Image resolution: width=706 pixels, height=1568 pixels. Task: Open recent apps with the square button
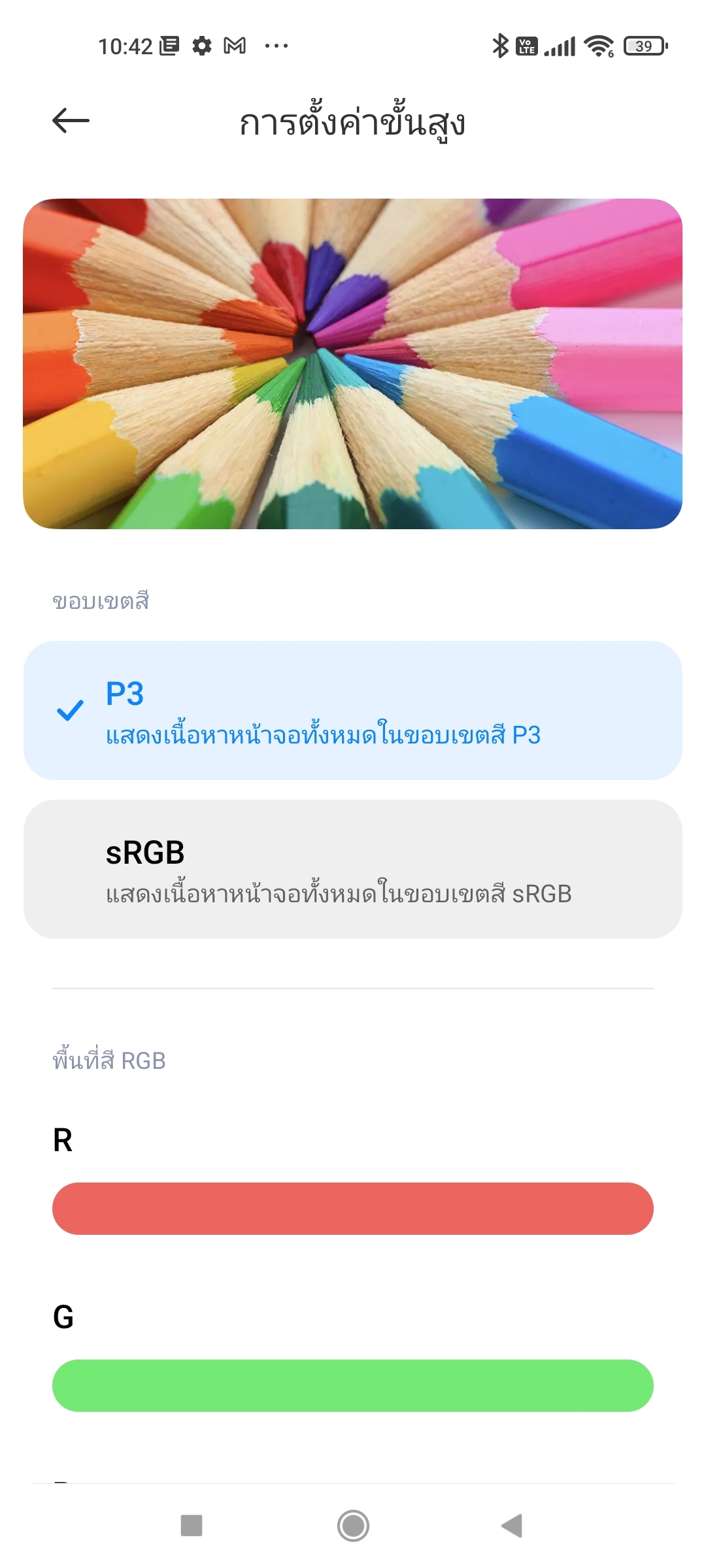(192, 1526)
